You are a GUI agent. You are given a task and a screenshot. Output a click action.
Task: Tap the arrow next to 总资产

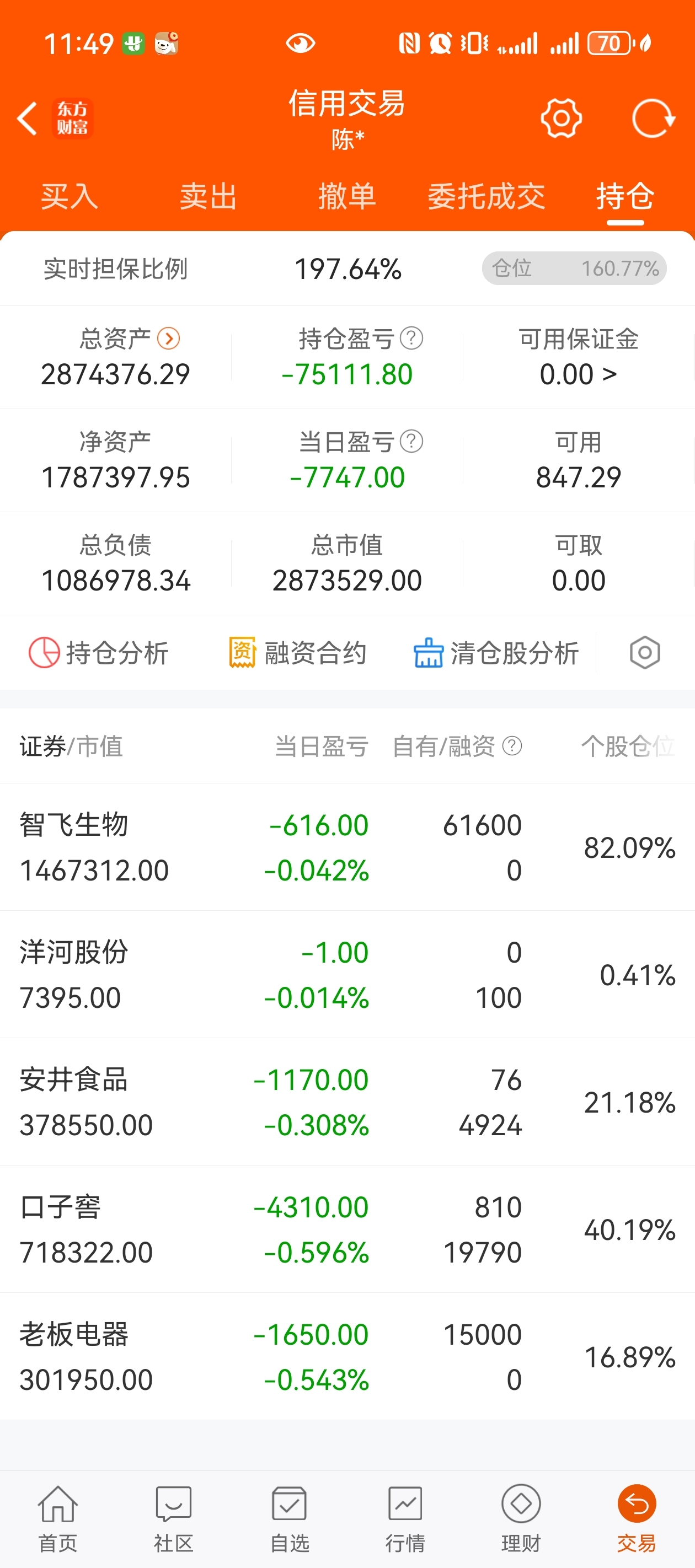(x=169, y=339)
